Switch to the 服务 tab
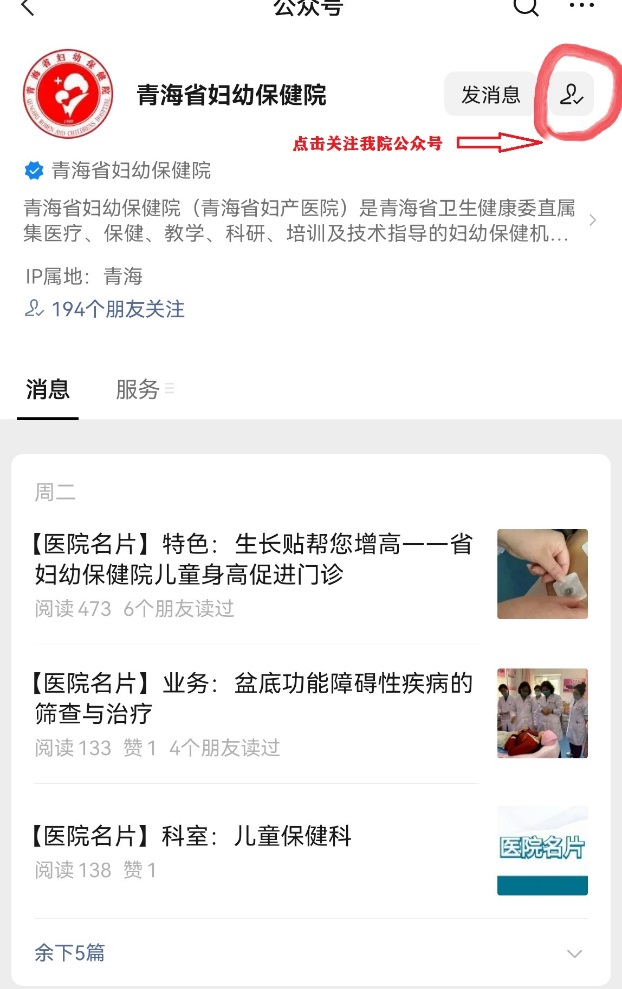Viewport: 622px width, 989px height. 139,390
